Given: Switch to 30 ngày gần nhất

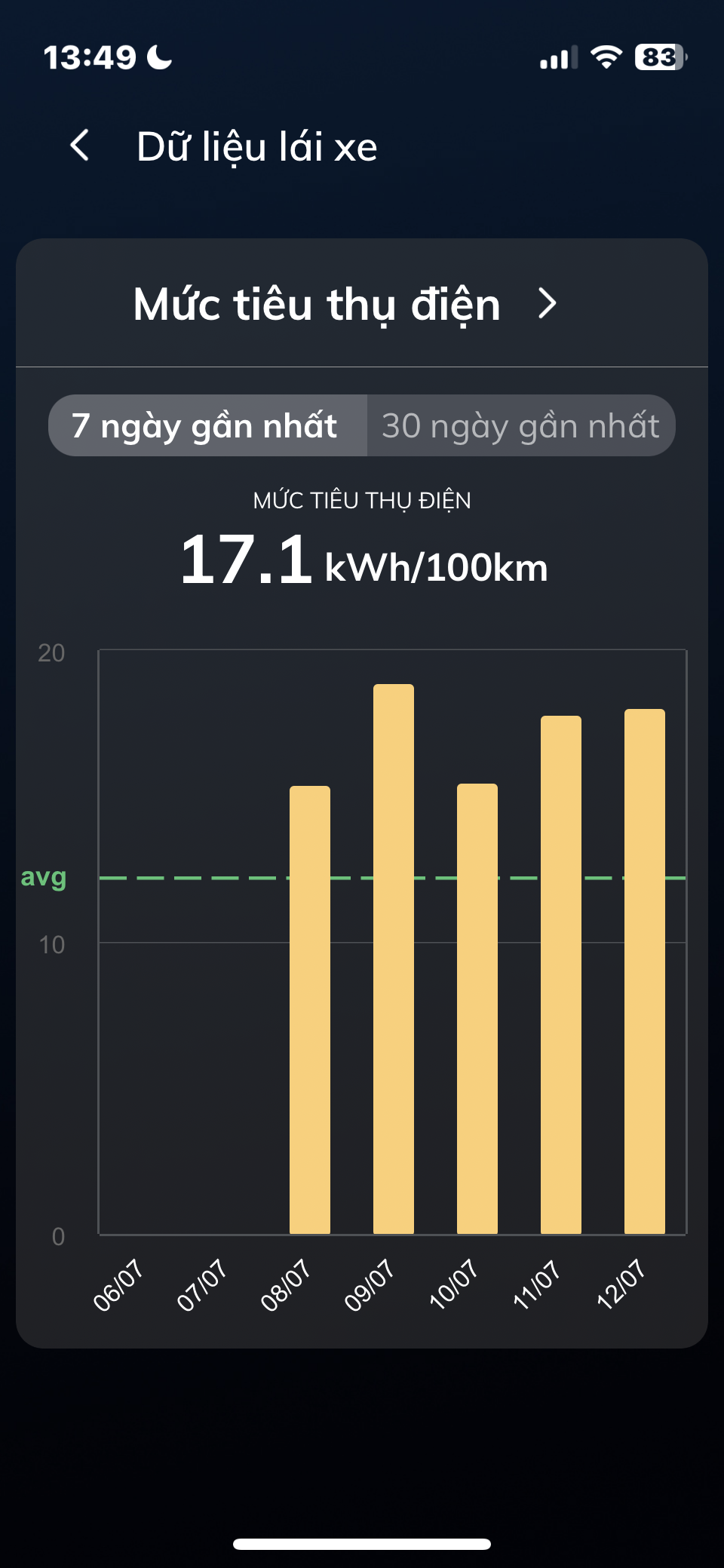Looking at the screenshot, I should point(520,425).
